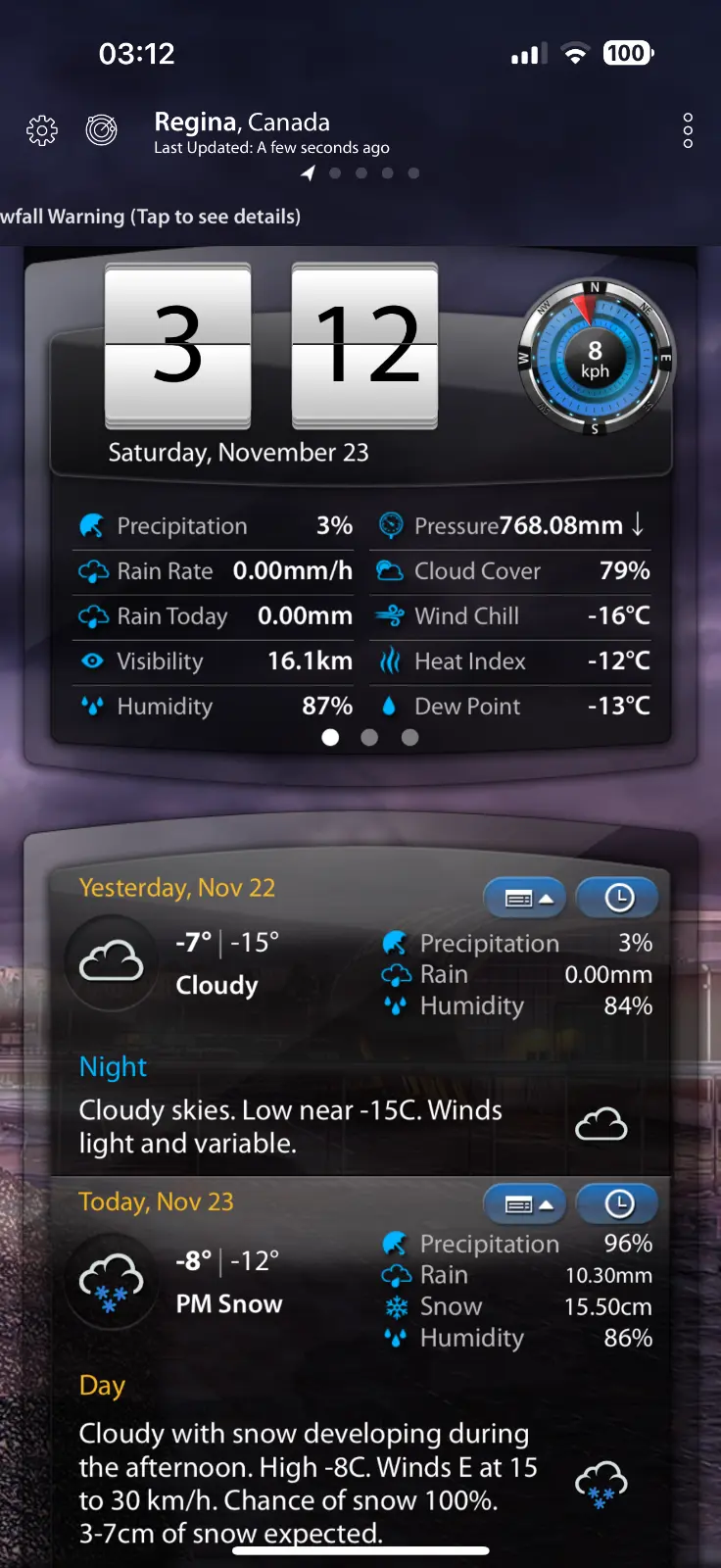Show hourly forecast for Today, Nov 23
721x1568 pixels.
pyautogui.click(x=618, y=1204)
